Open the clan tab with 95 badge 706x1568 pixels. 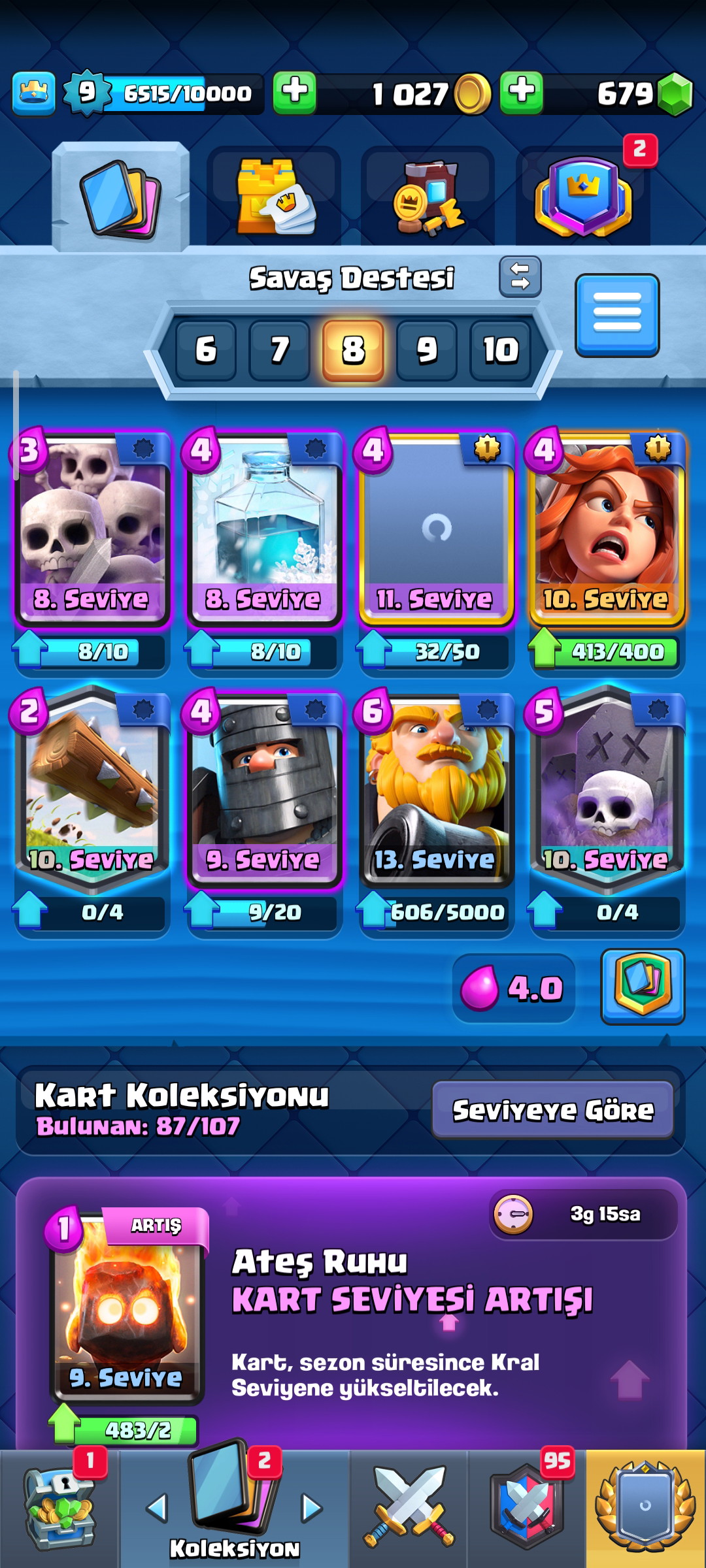pos(526,1509)
